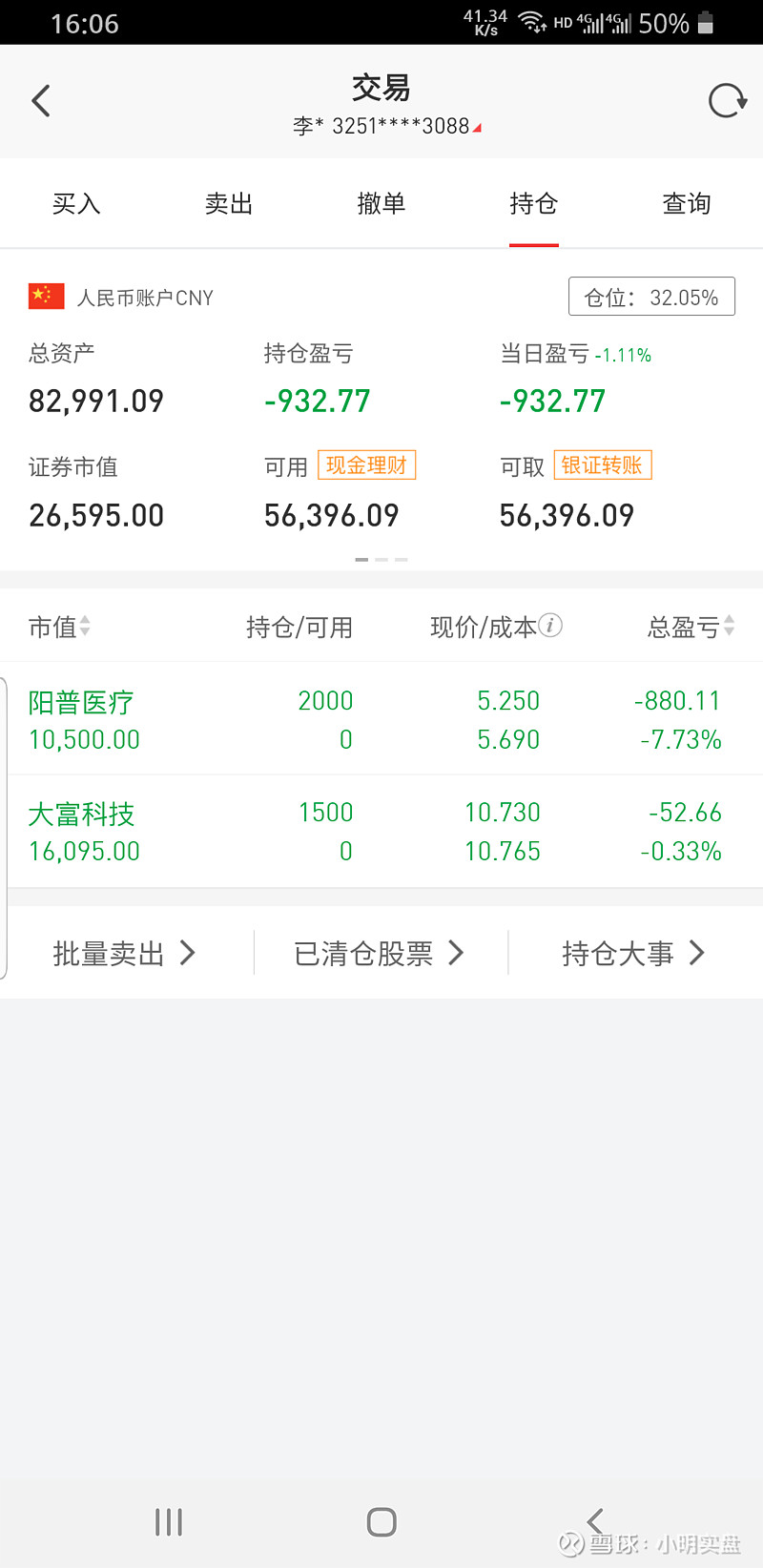Image resolution: width=763 pixels, height=1568 pixels.
Task: Open the account switcher dropdown
Action: tap(386, 126)
